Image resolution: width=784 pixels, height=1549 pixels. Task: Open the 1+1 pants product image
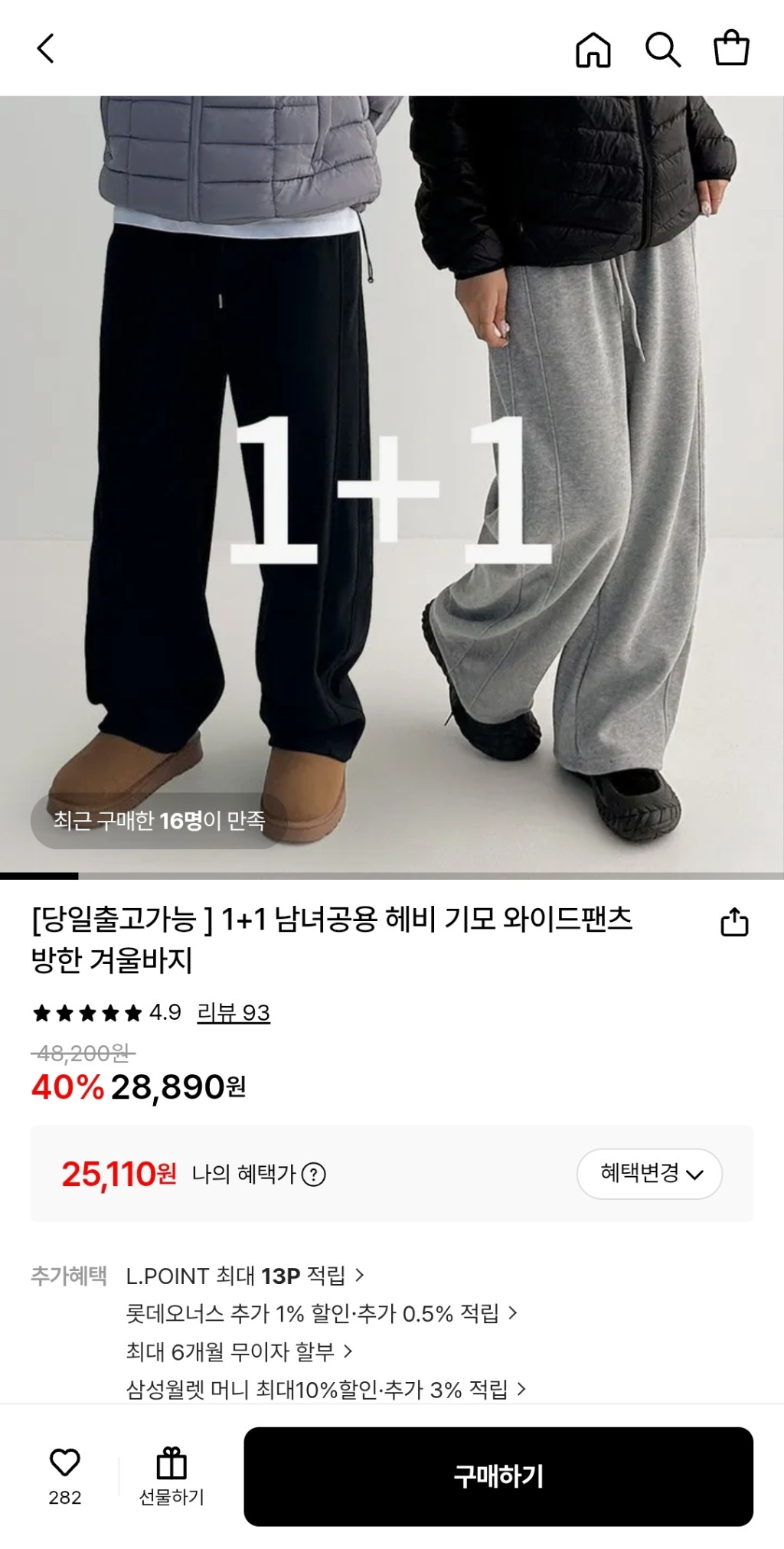[392, 482]
